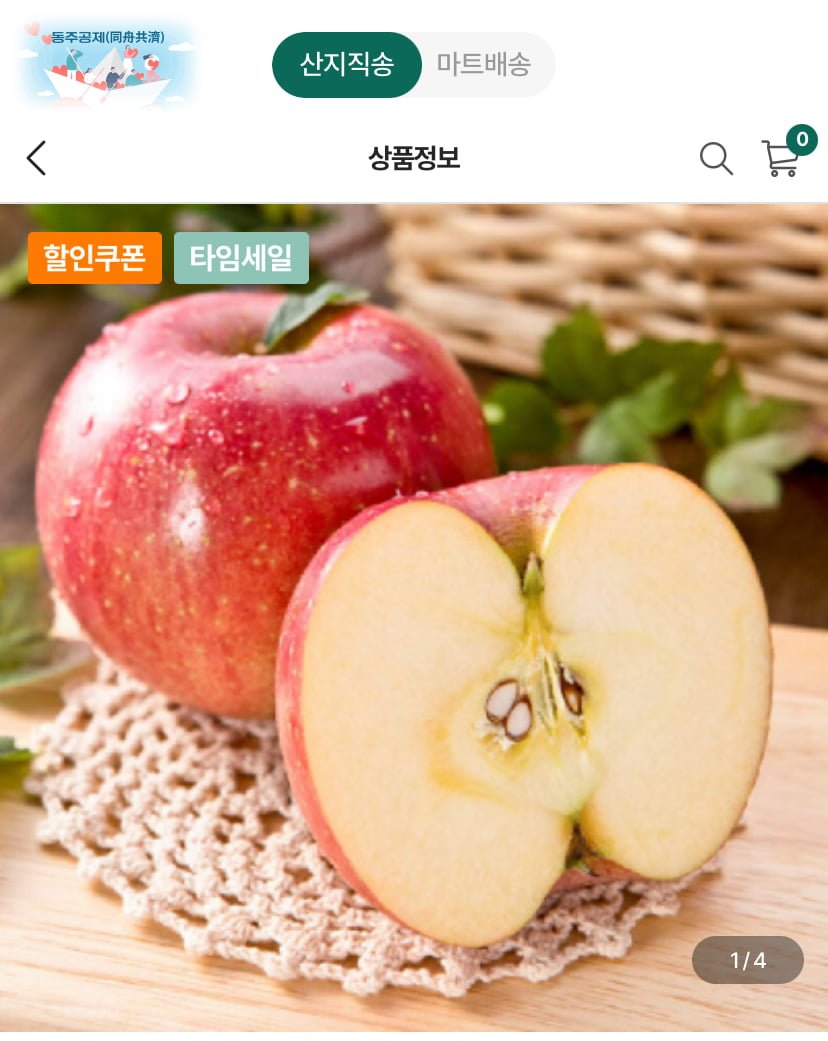828x1041 pixels.
Task: Open the shopping cart
Action: (782, 158)
